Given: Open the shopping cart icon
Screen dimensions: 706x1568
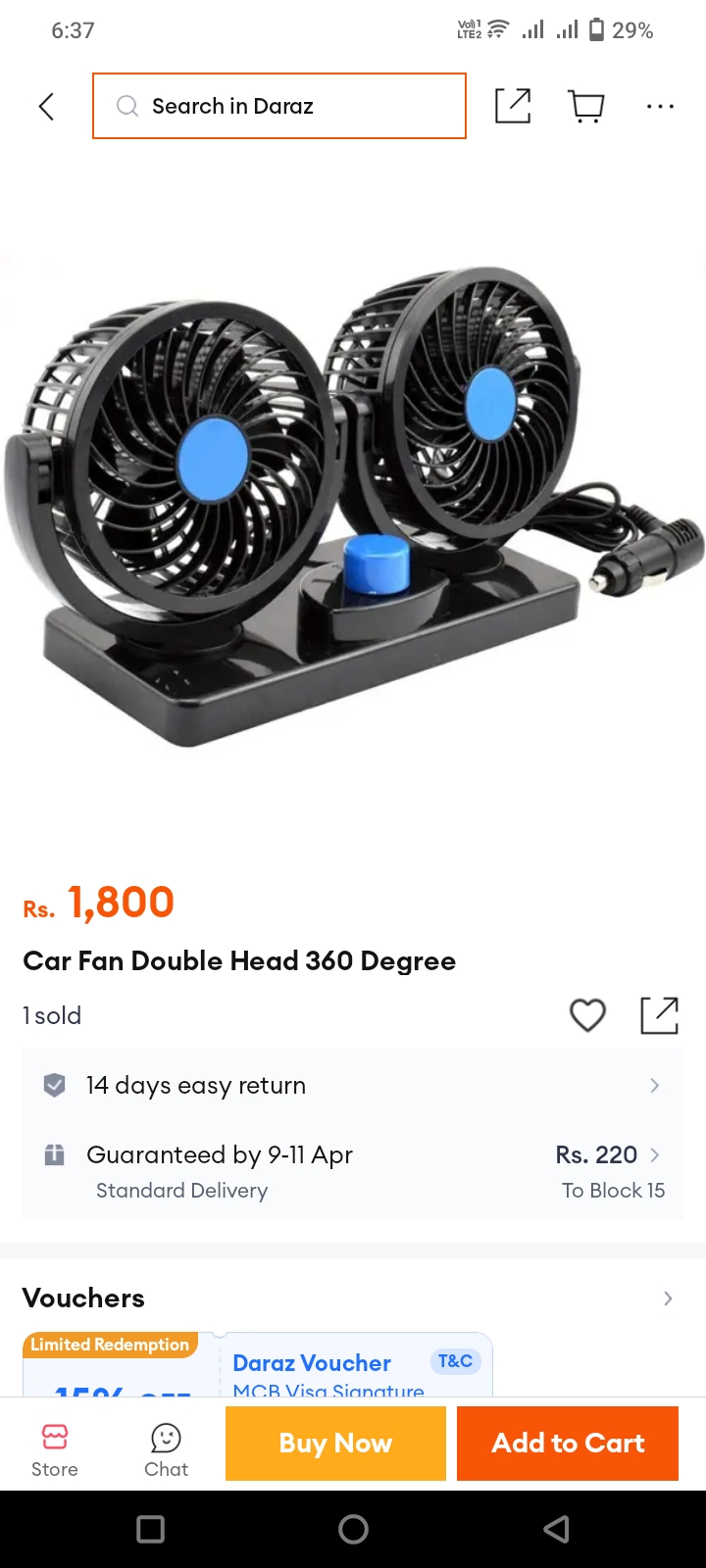Looking at the screenshot, I should pos(586,106).
